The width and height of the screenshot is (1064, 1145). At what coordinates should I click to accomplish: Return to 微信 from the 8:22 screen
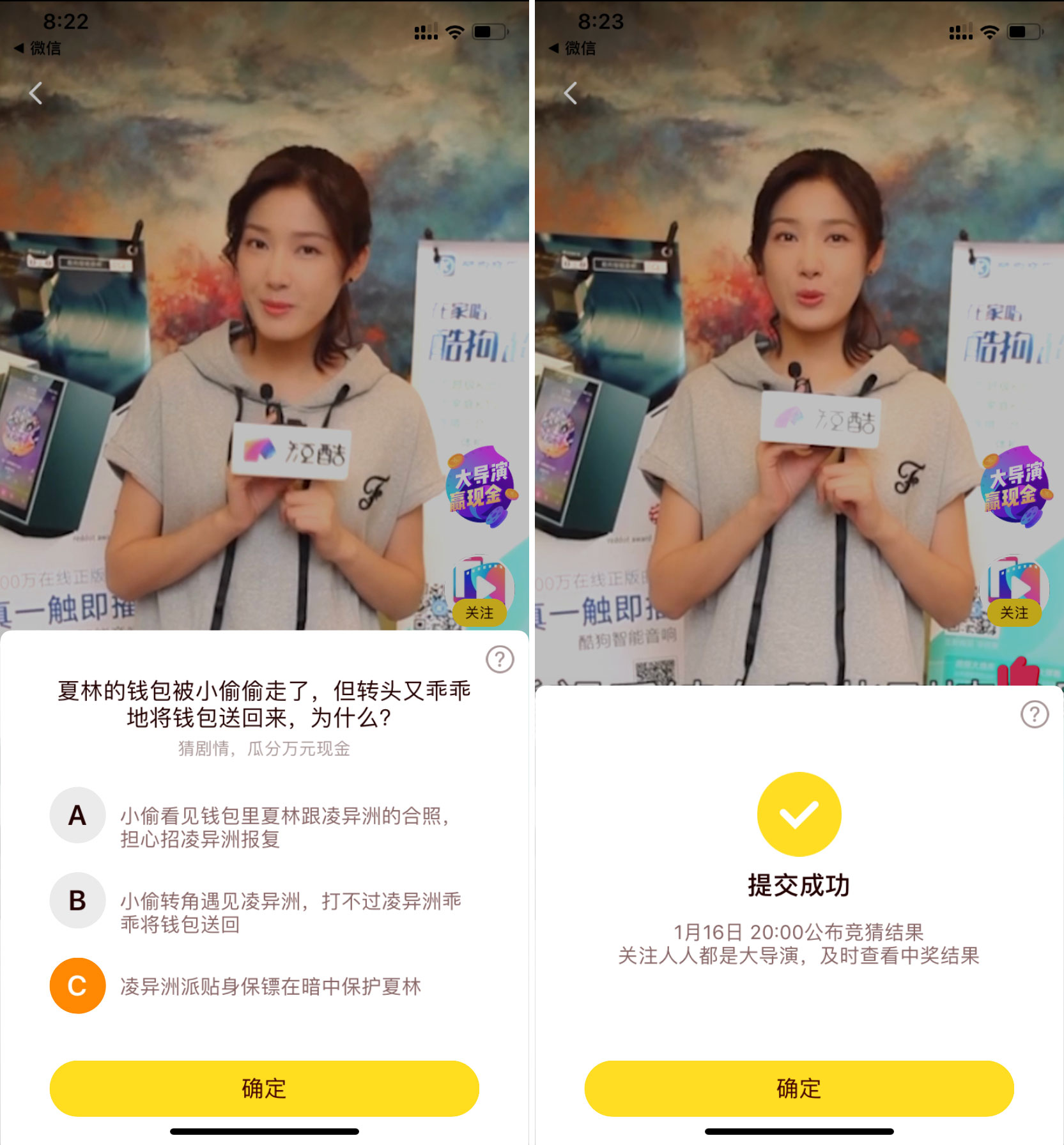click(x=38, y=48)
